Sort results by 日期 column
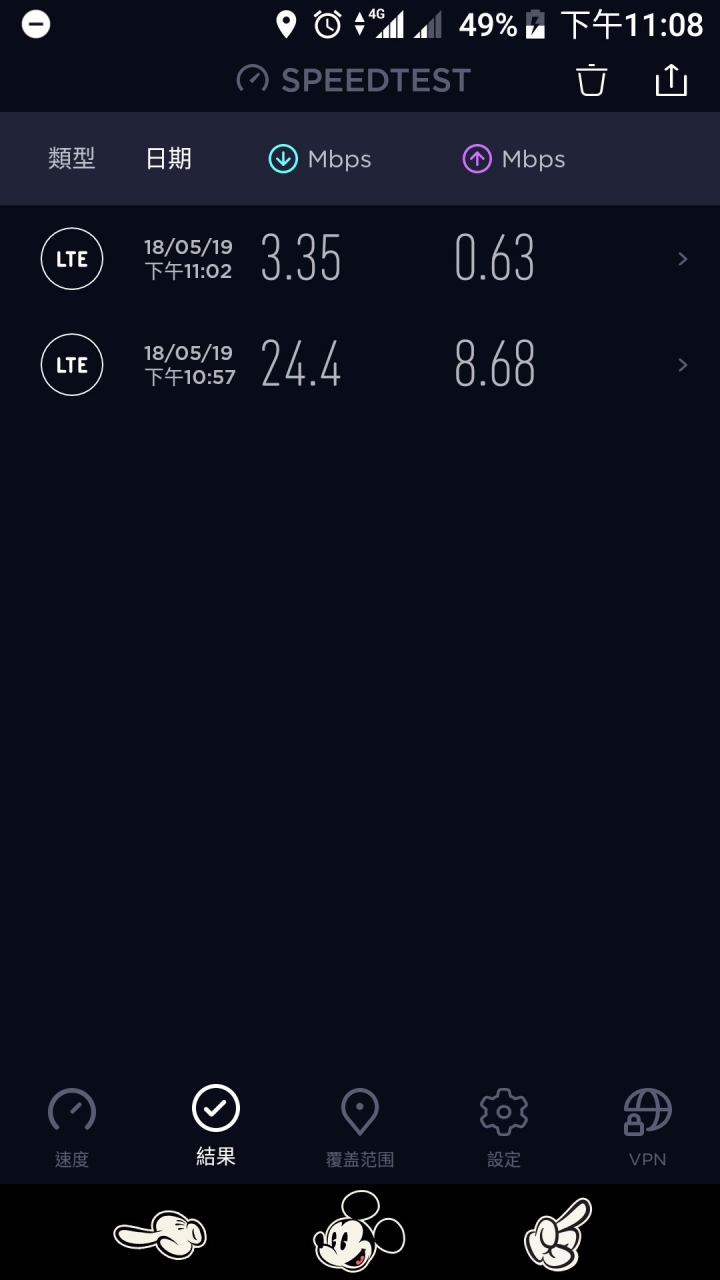This screenshot has height=1280, width=720. pyautogui.click(x=168, y=159)
